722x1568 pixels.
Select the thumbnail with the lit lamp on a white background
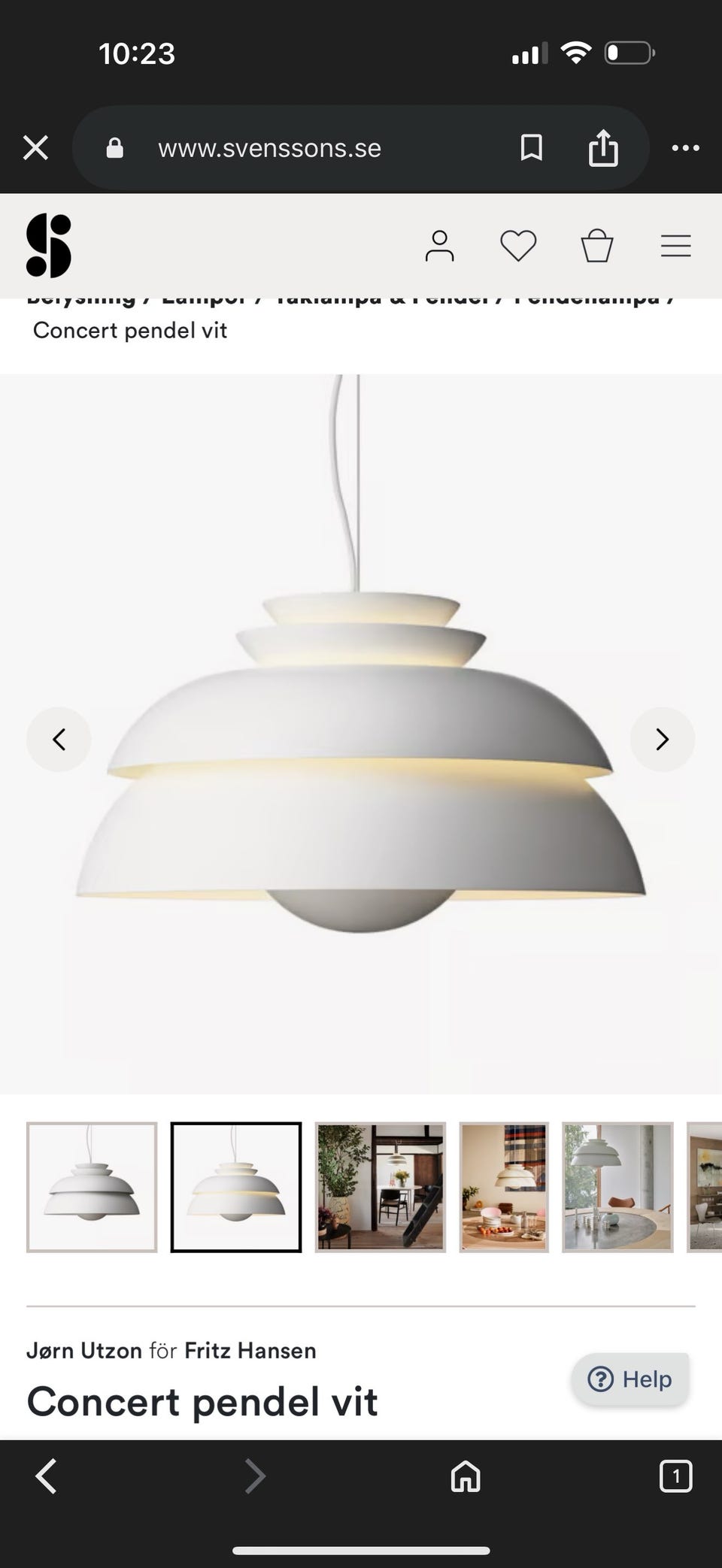point(236,1187)
